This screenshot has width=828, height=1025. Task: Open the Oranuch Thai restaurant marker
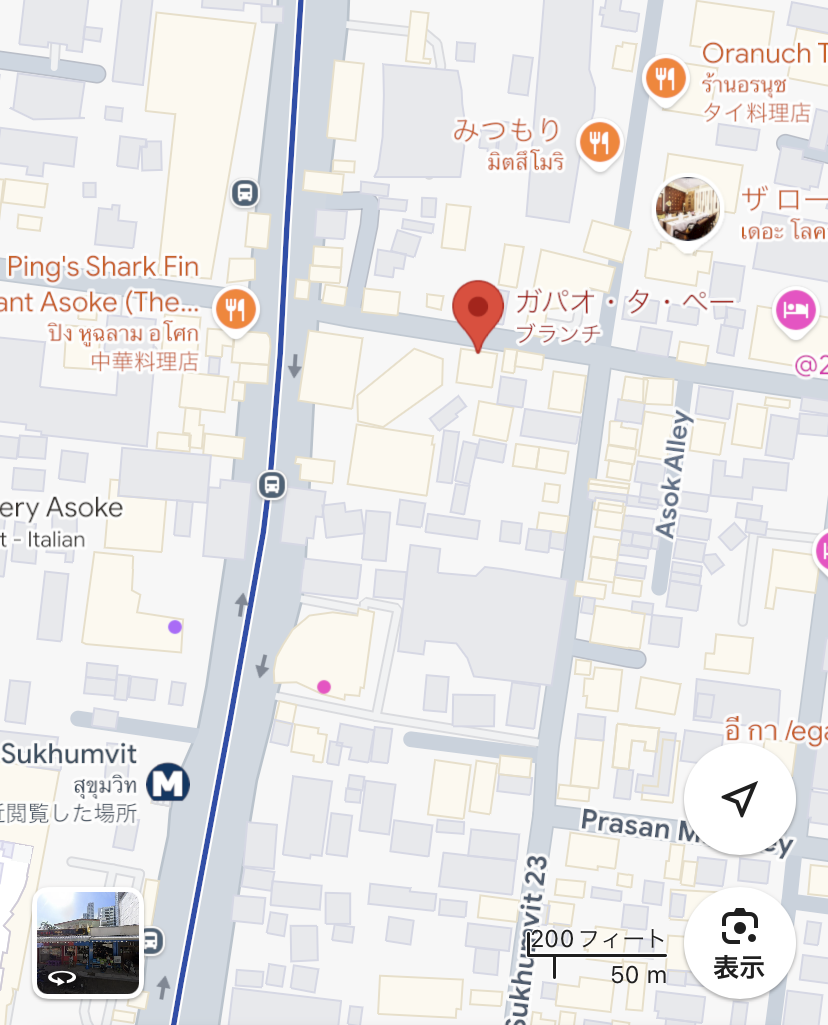(664, 78)
